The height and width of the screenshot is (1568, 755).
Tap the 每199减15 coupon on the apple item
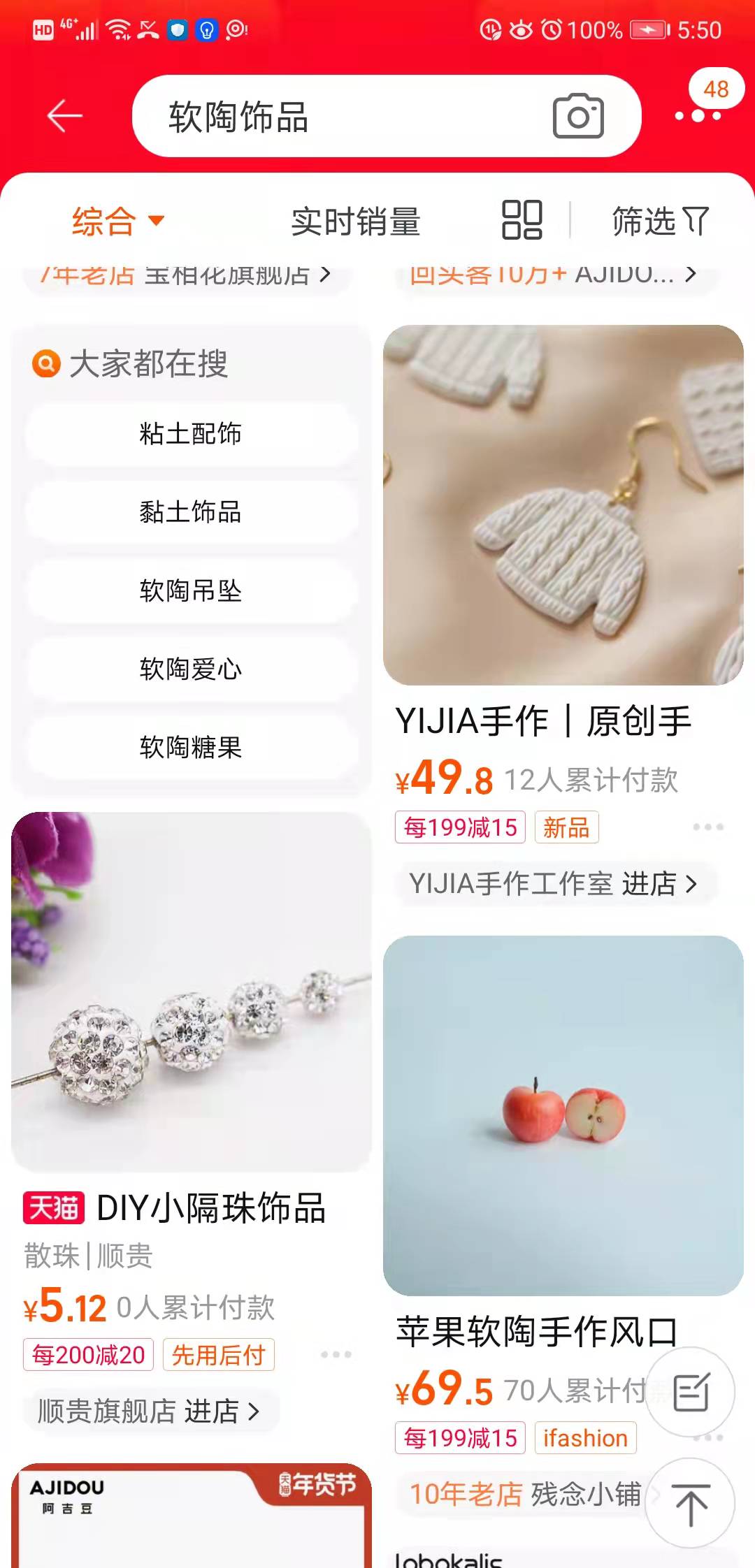[x=459, y=1437]
